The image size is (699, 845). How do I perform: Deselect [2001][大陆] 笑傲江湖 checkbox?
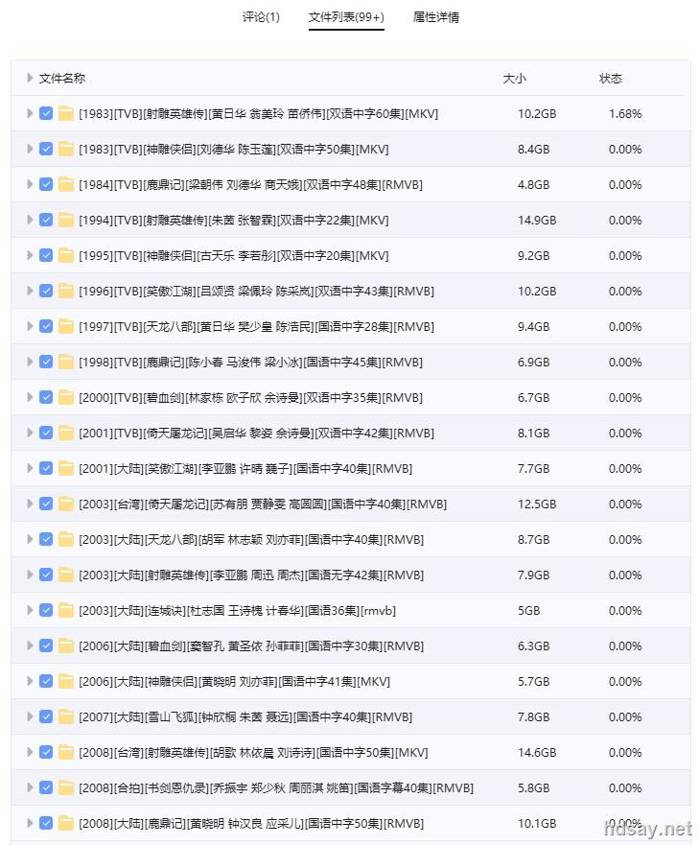click(x=46, y=468)
